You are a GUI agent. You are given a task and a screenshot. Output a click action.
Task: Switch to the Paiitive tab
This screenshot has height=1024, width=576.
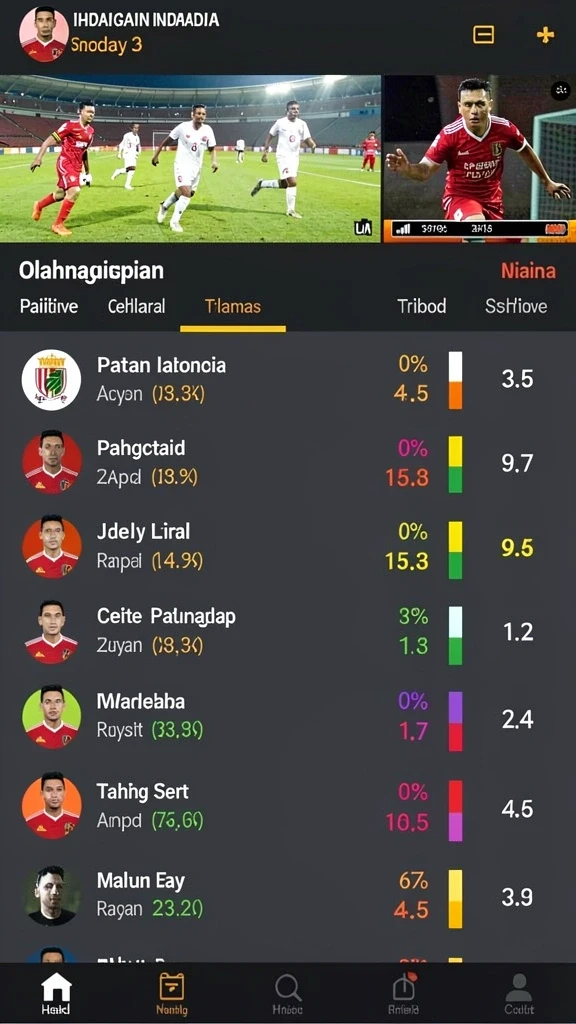(x=49, y=306)
